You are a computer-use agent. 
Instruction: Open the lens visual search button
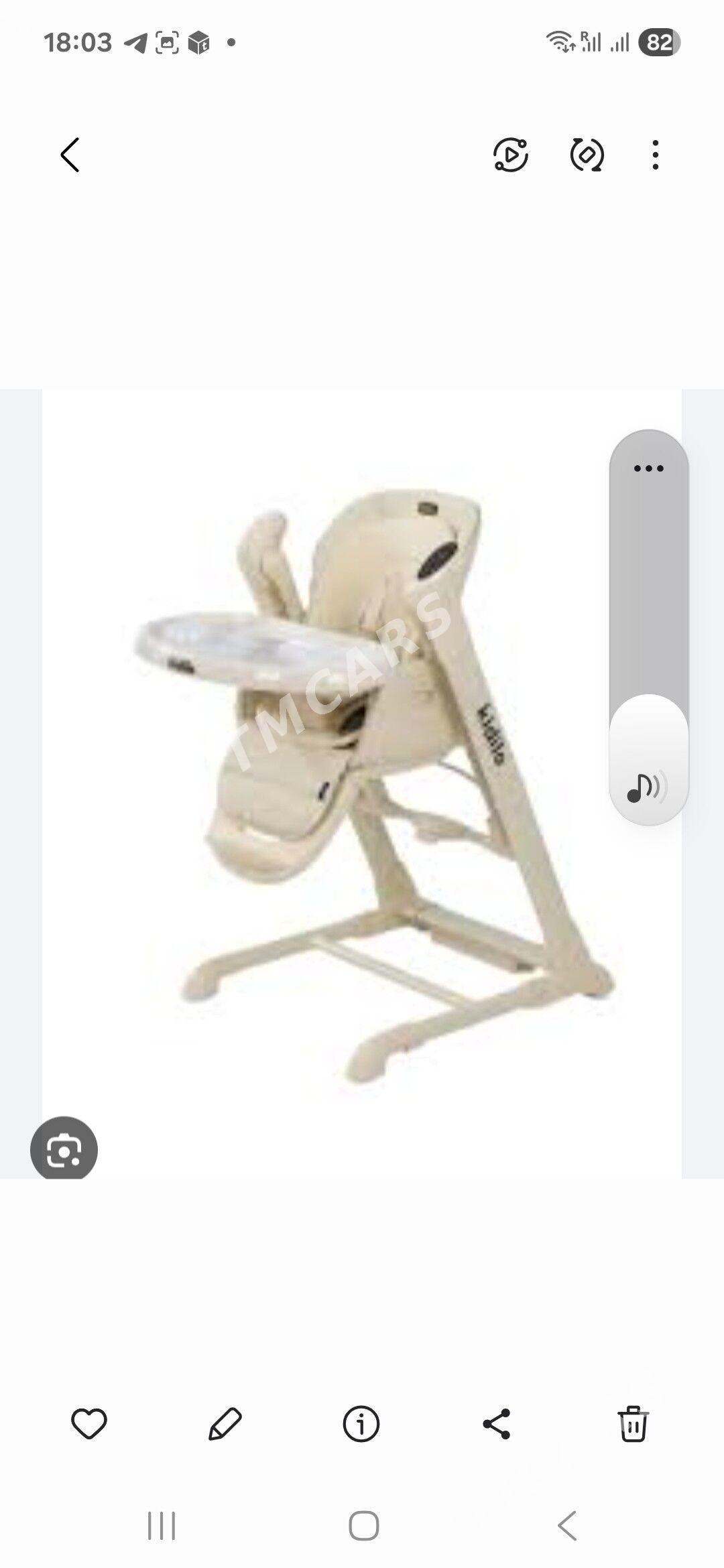[x=64, y=1150]
